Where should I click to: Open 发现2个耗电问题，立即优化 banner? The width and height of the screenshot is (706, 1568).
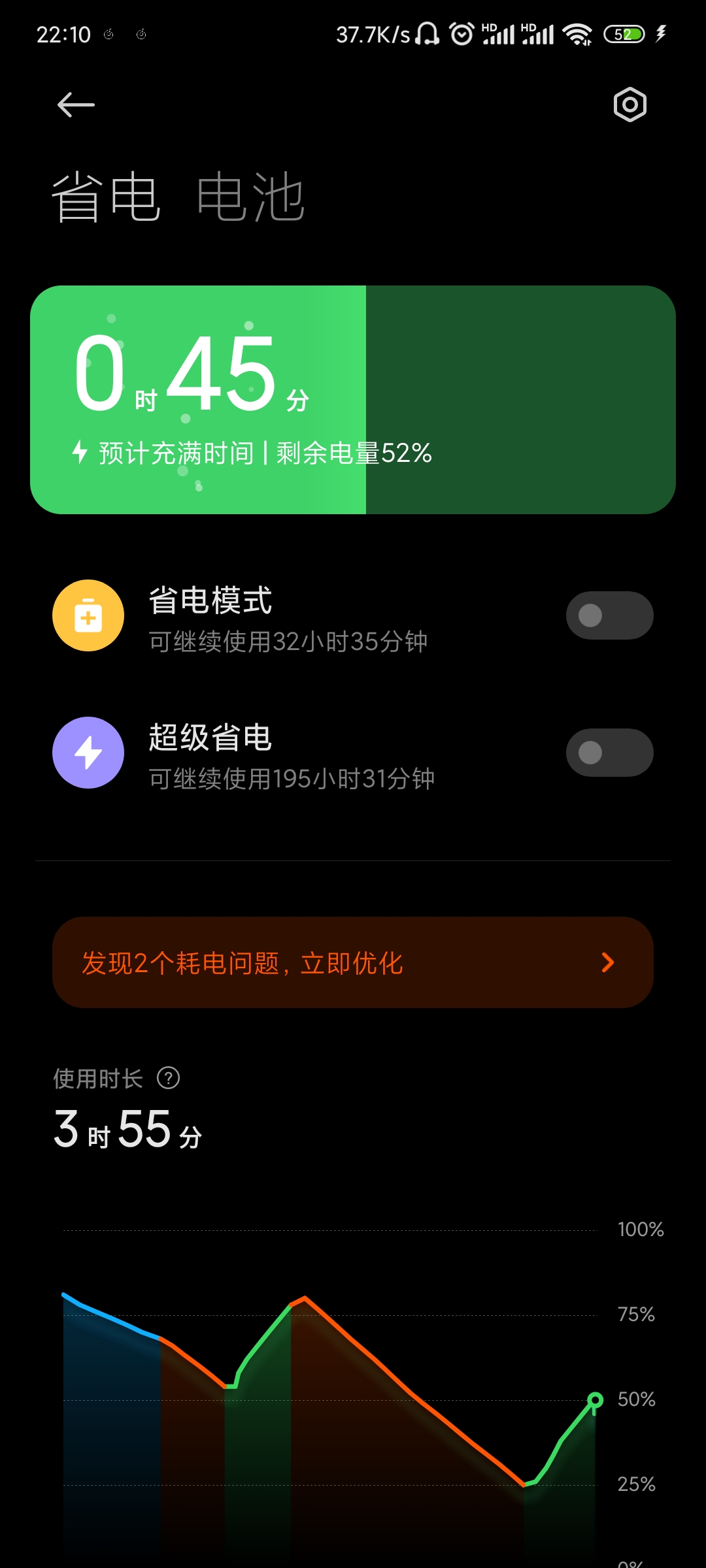(x=353, y=962)
